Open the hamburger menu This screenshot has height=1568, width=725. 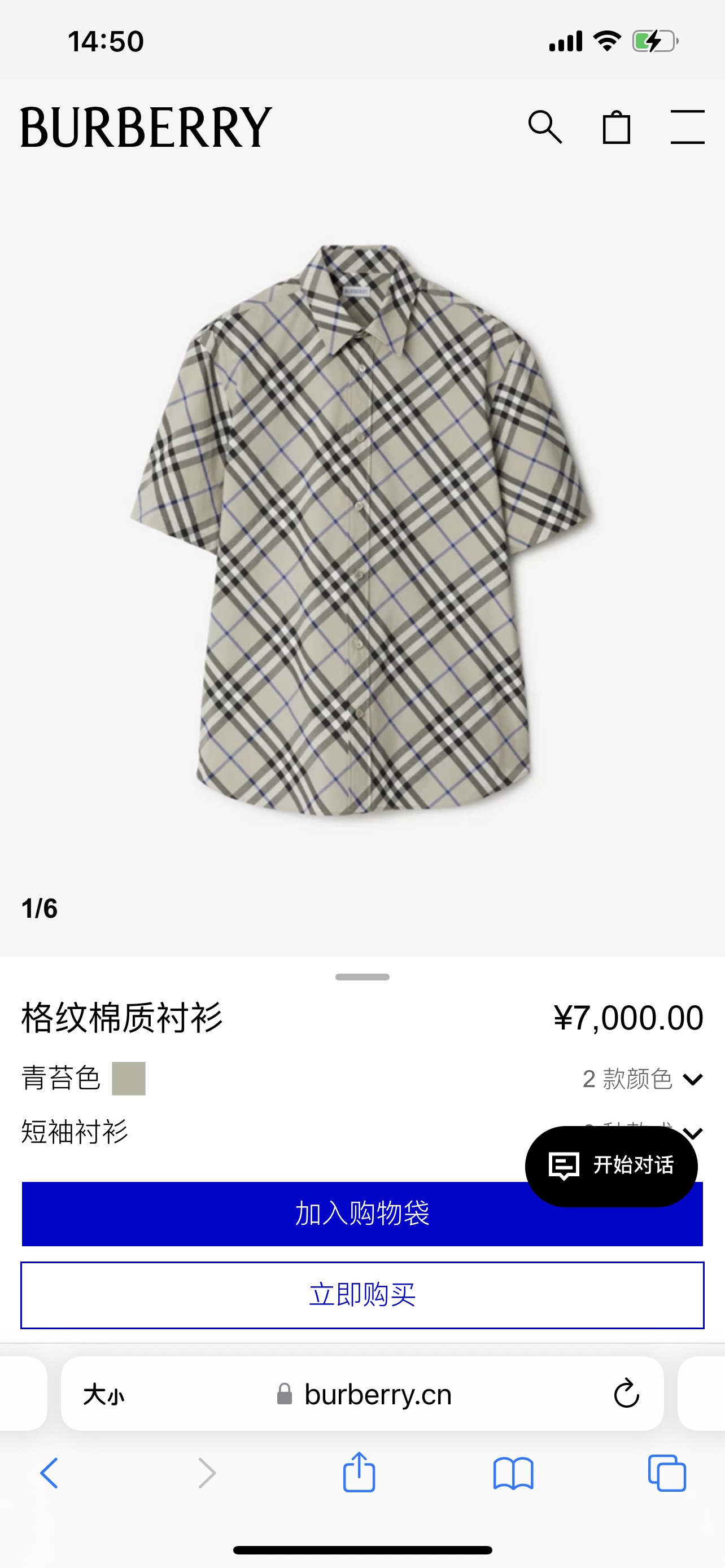tap(687, 127)
